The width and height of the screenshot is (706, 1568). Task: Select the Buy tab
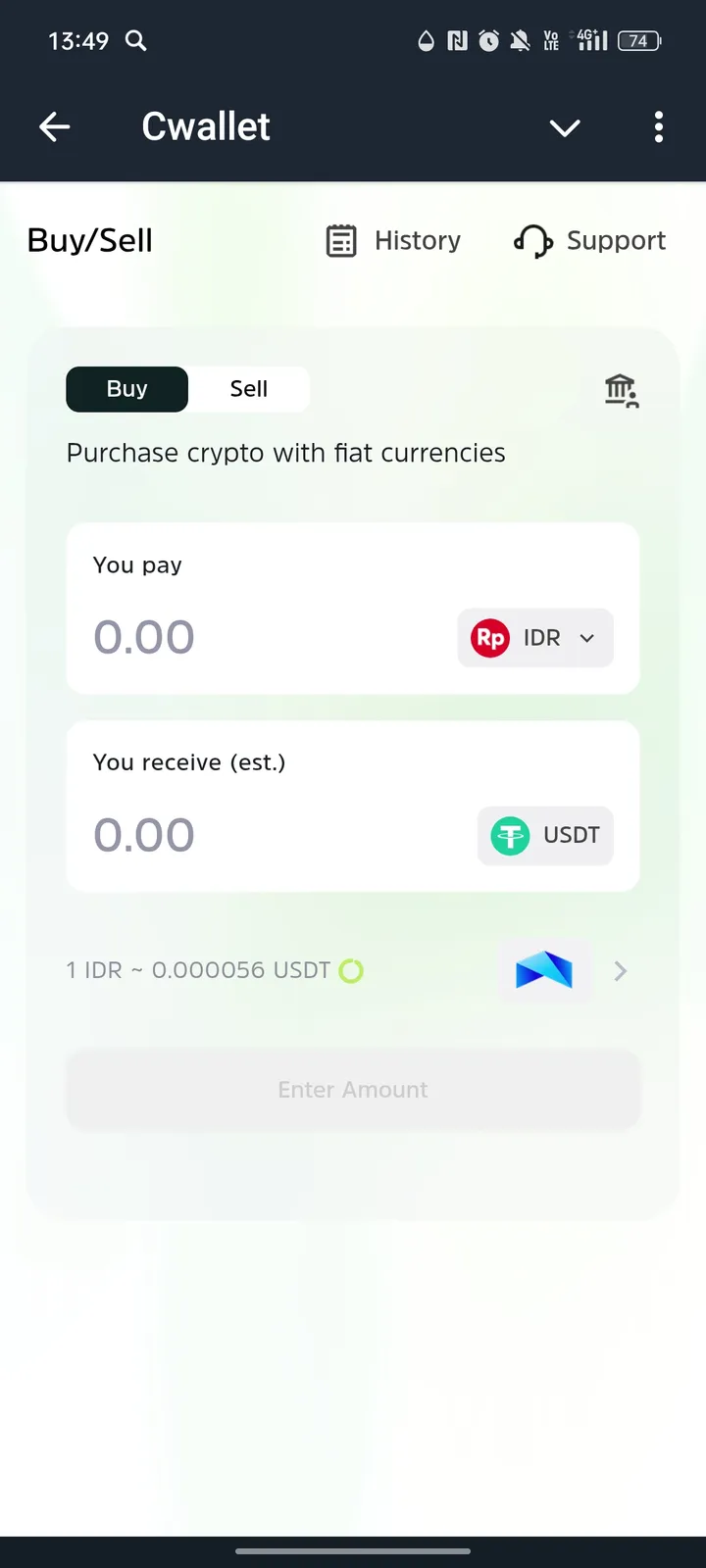(126, 389)
